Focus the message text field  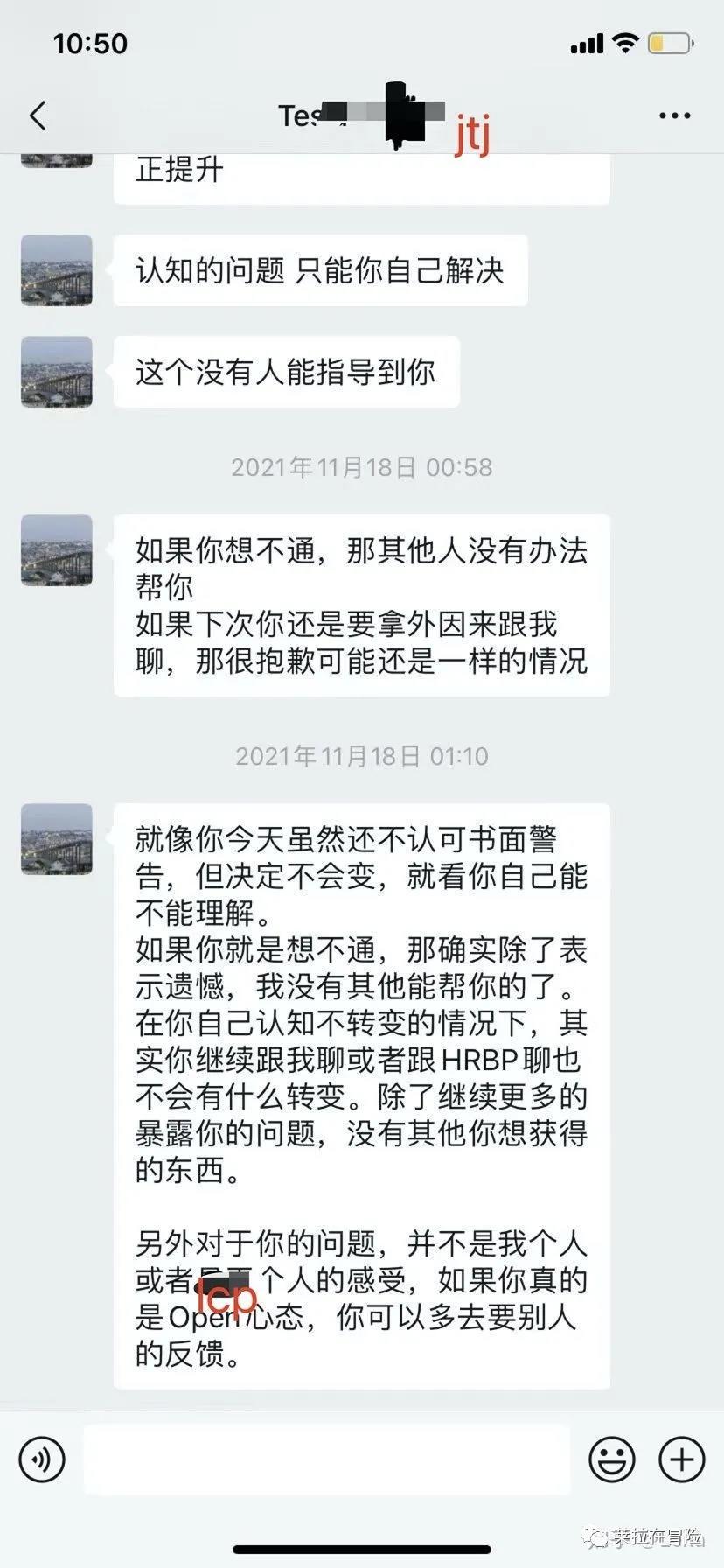327,1459
